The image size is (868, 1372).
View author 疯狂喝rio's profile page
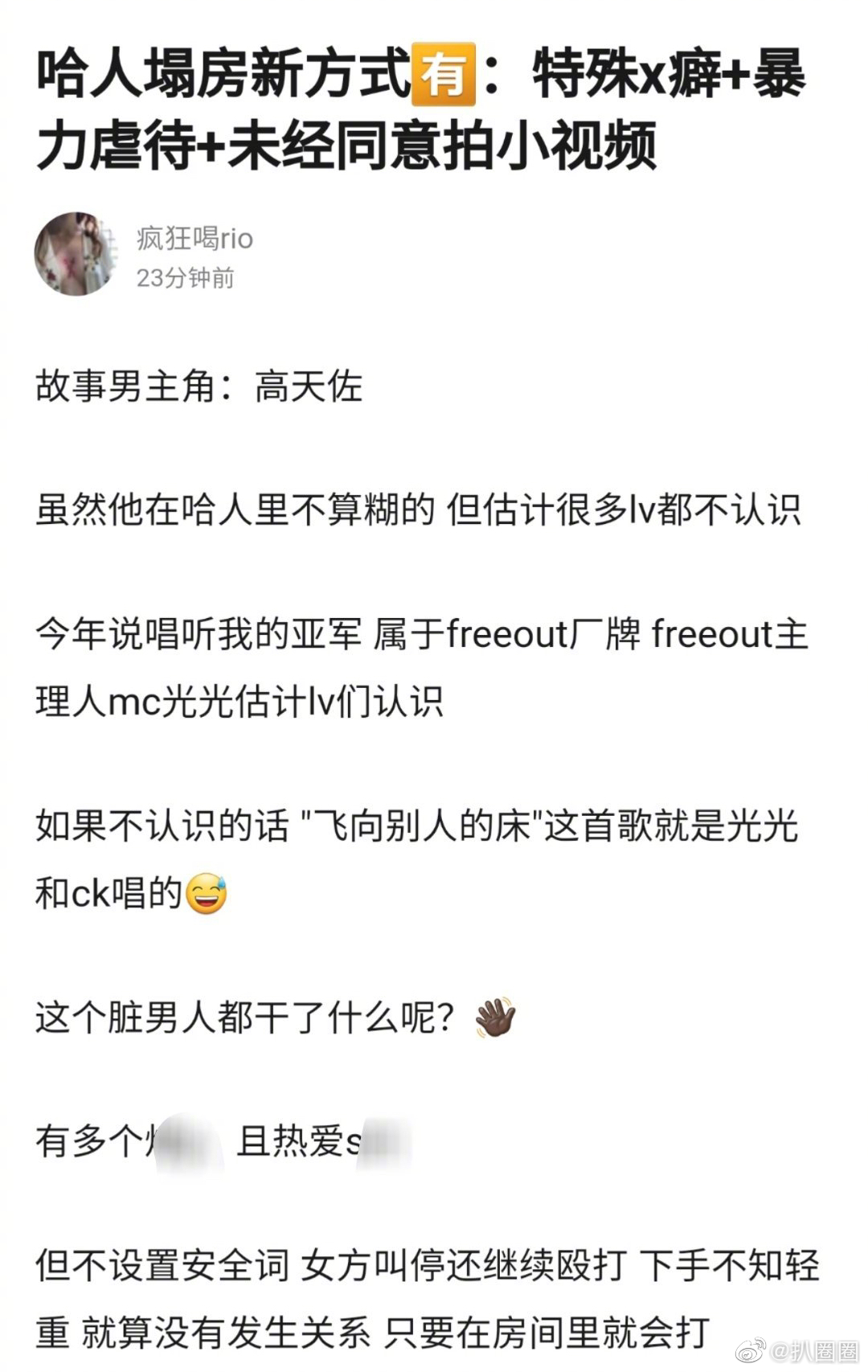coord(194,239)
